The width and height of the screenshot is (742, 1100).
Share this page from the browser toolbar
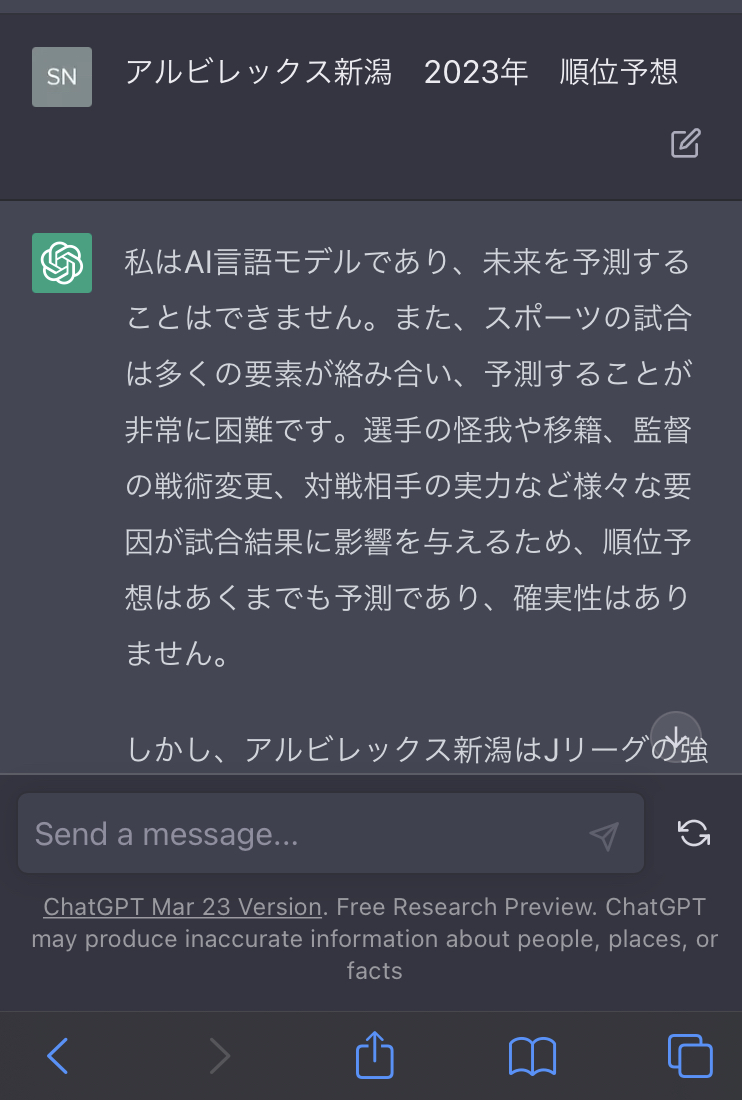[375, 1055]
